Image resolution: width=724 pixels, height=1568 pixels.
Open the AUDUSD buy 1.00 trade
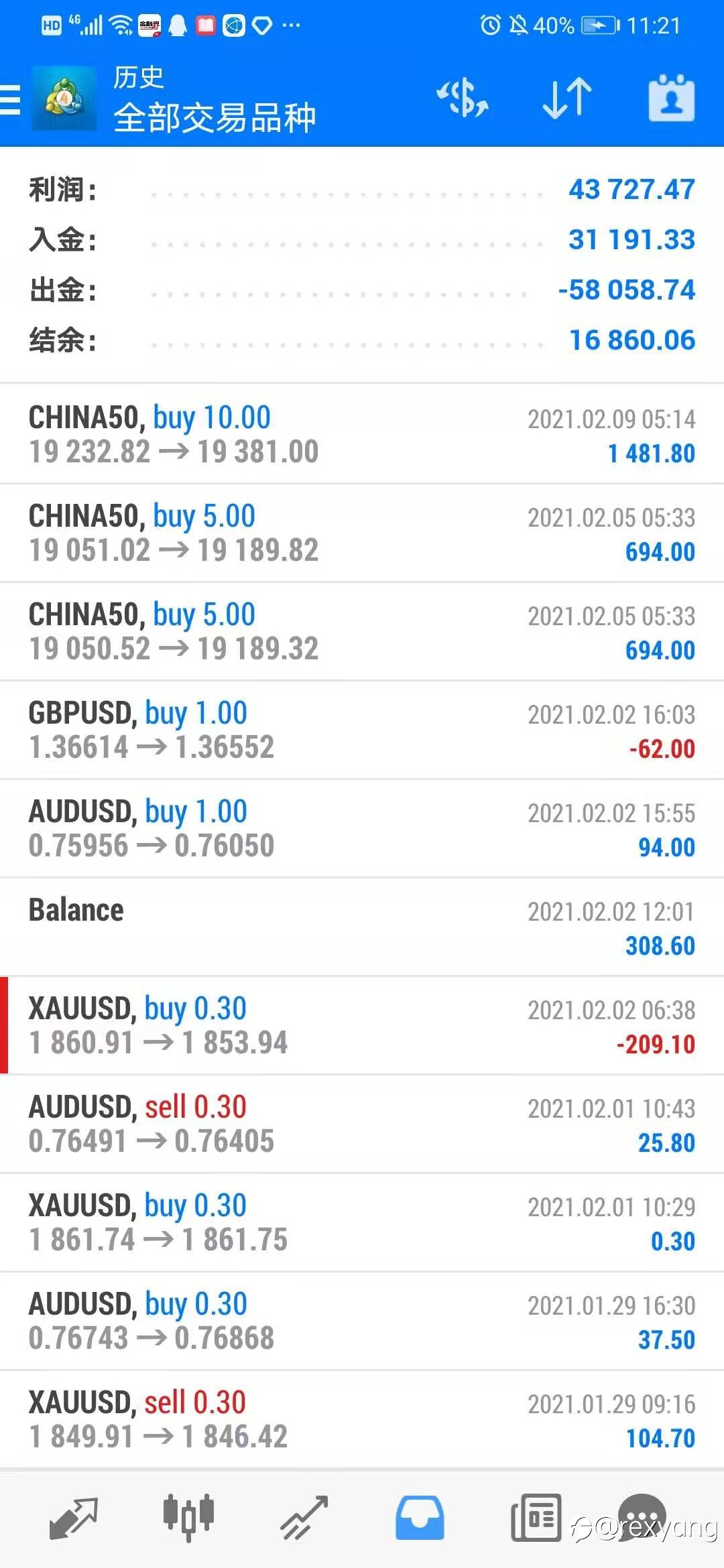[362, 828]
